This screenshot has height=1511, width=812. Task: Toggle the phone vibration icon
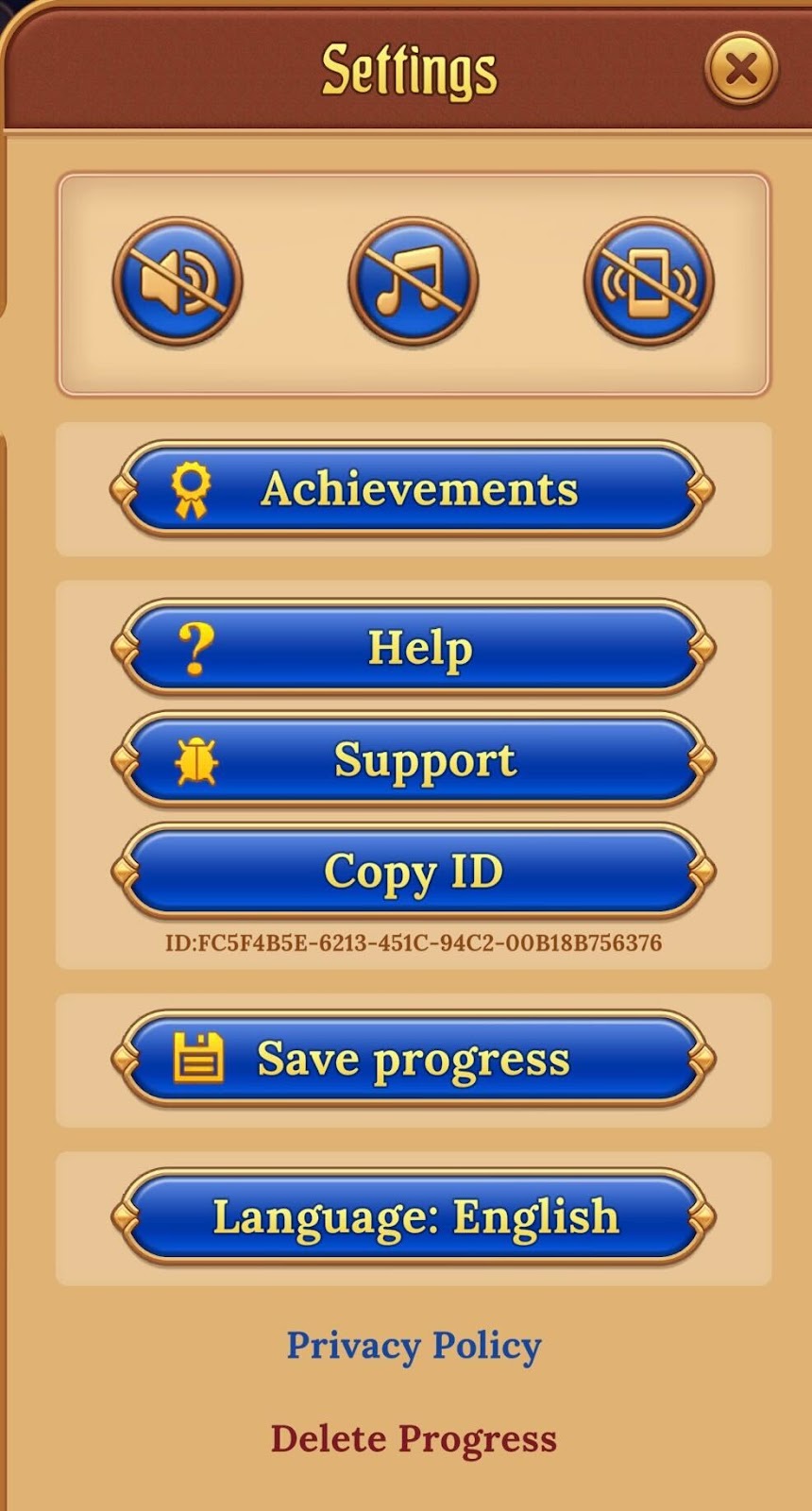click(x=649, y=281)
